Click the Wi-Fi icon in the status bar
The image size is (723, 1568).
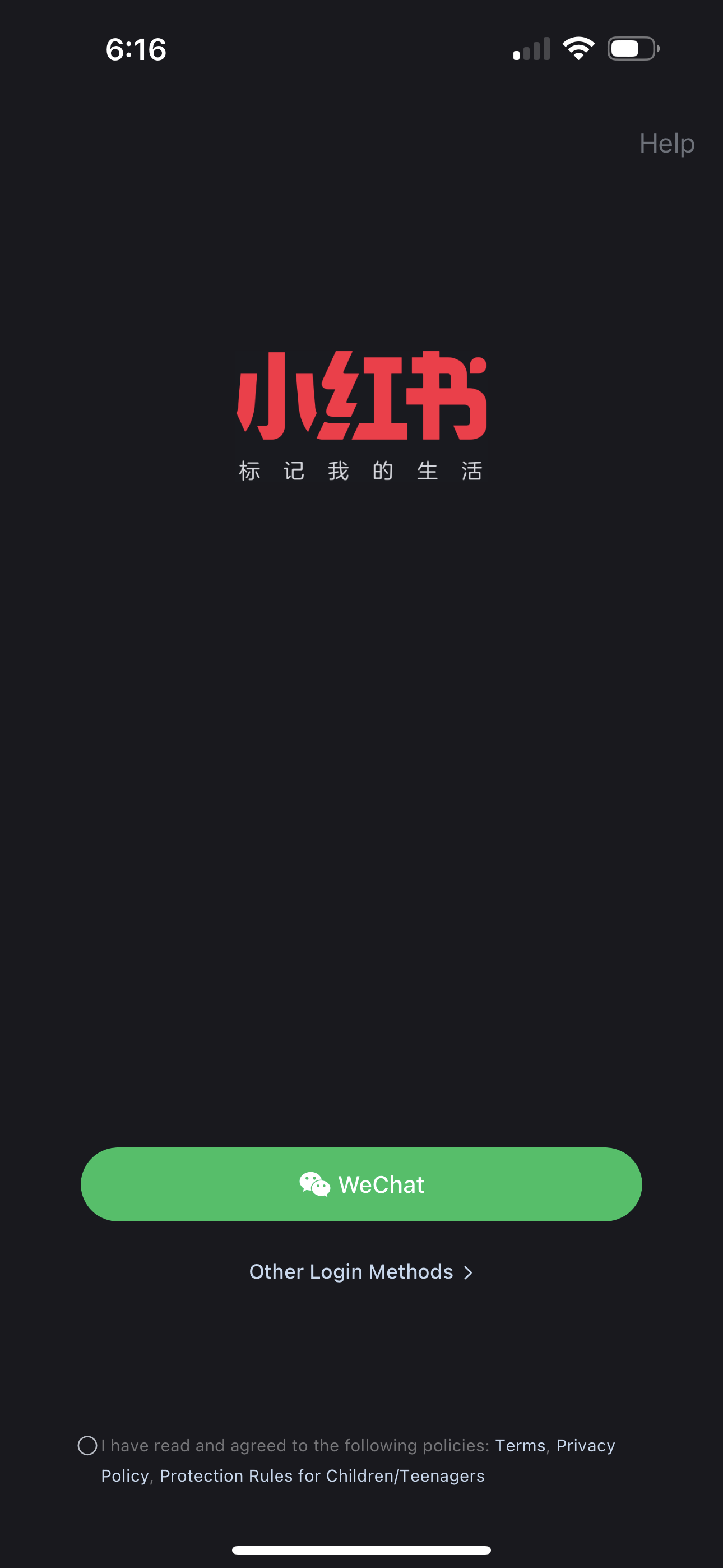point(578,50)
